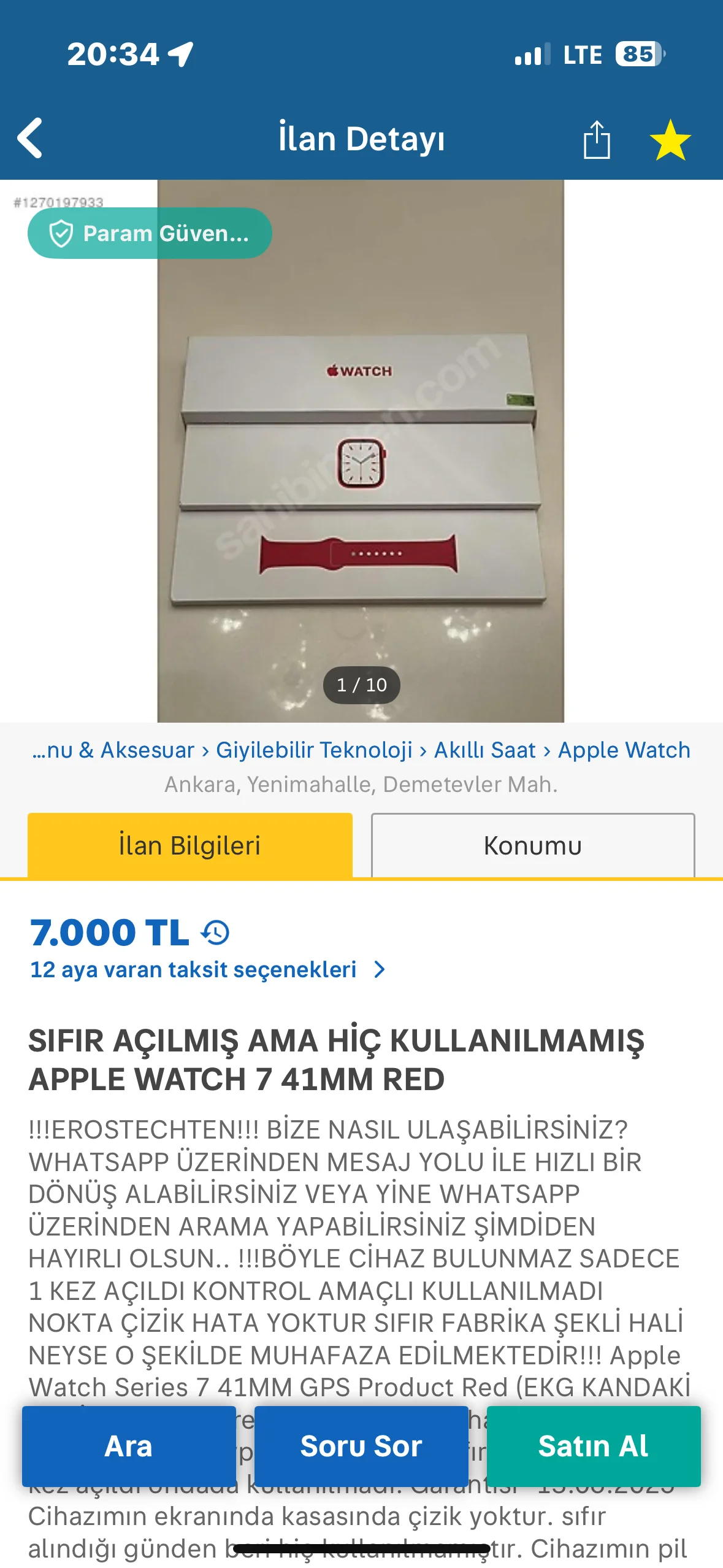Select the İlan Bilgileri tab
Image resolution: width=723 pixels, height=1568 pixels.
[190, 845]
